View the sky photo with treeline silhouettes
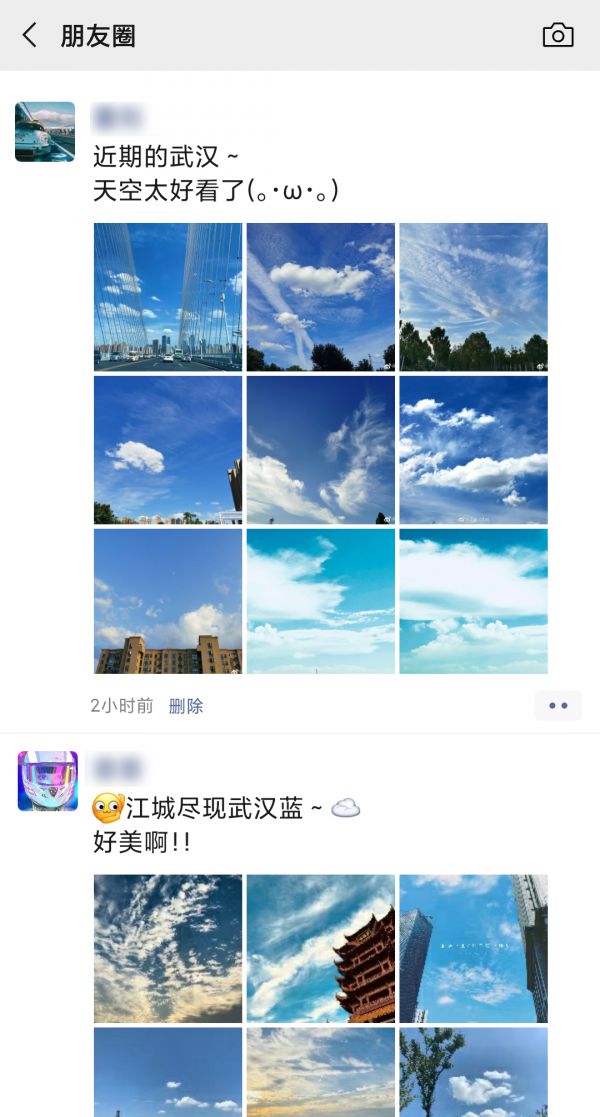The height and width of the screenshot is (1117, 600). pos(473,297)
